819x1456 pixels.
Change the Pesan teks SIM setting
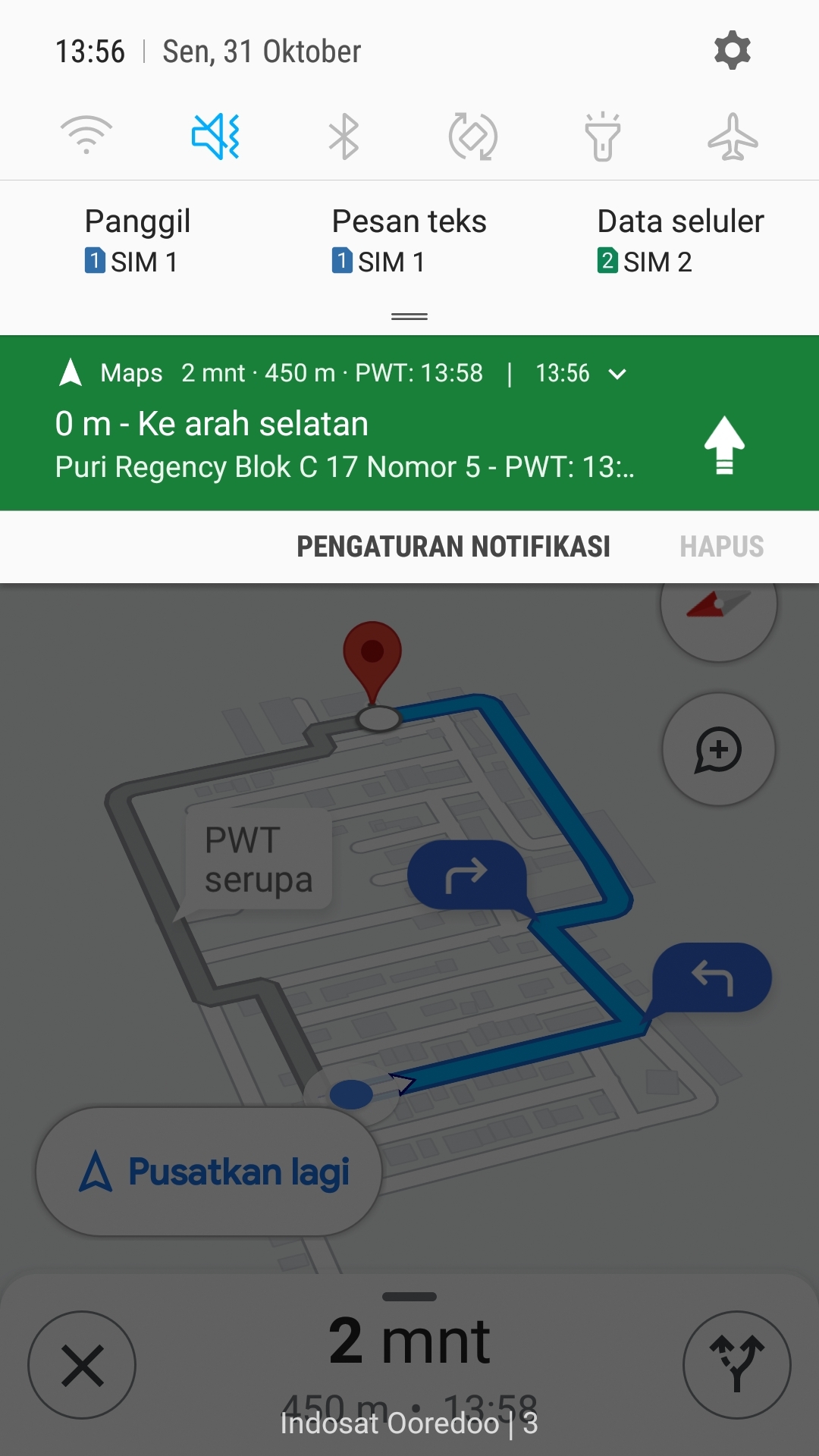[409, 241]
